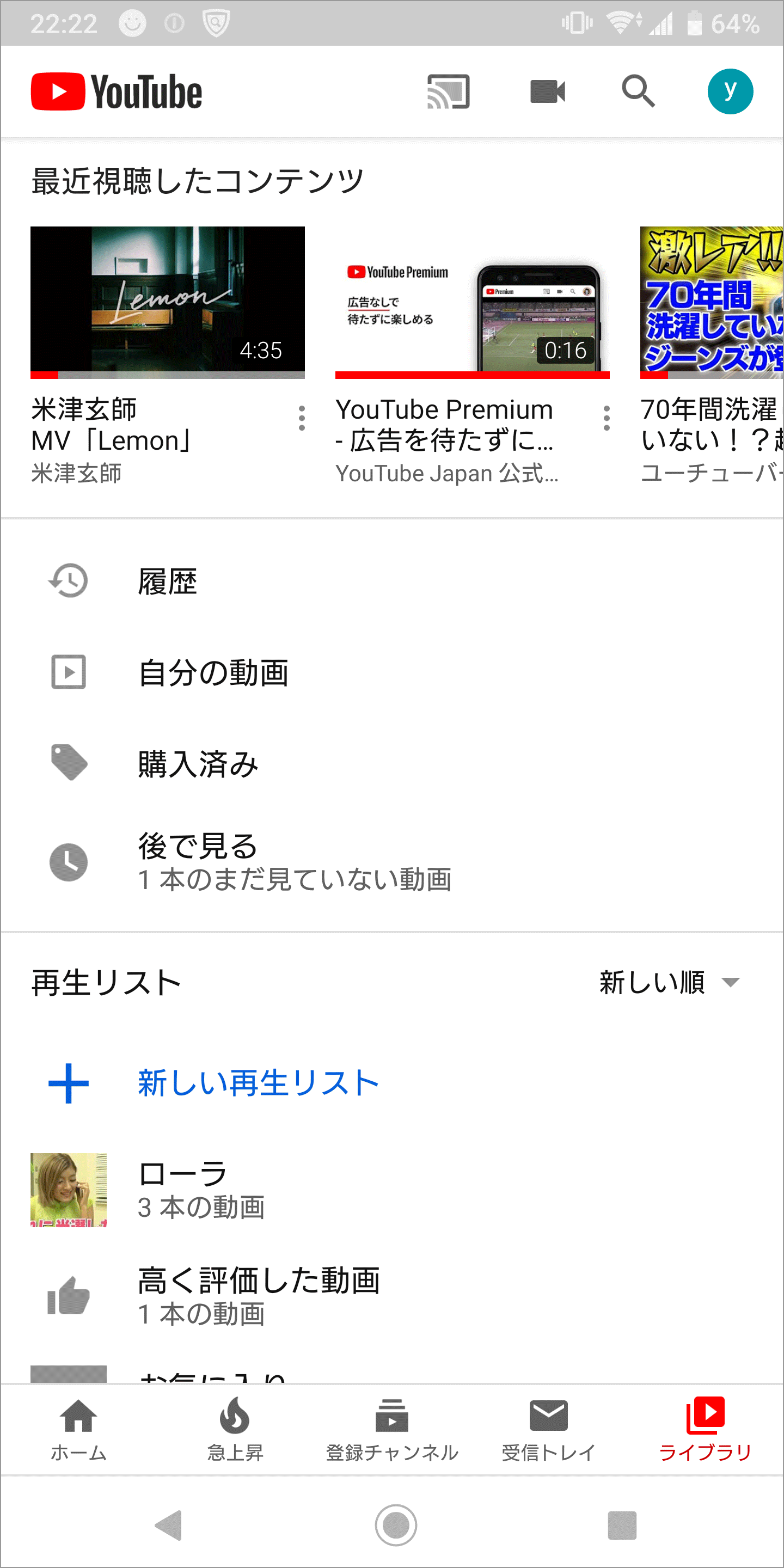This screenshot has height=1568, width=784.
Task: Open the account avatar "y"
Action: coord(730,91)
